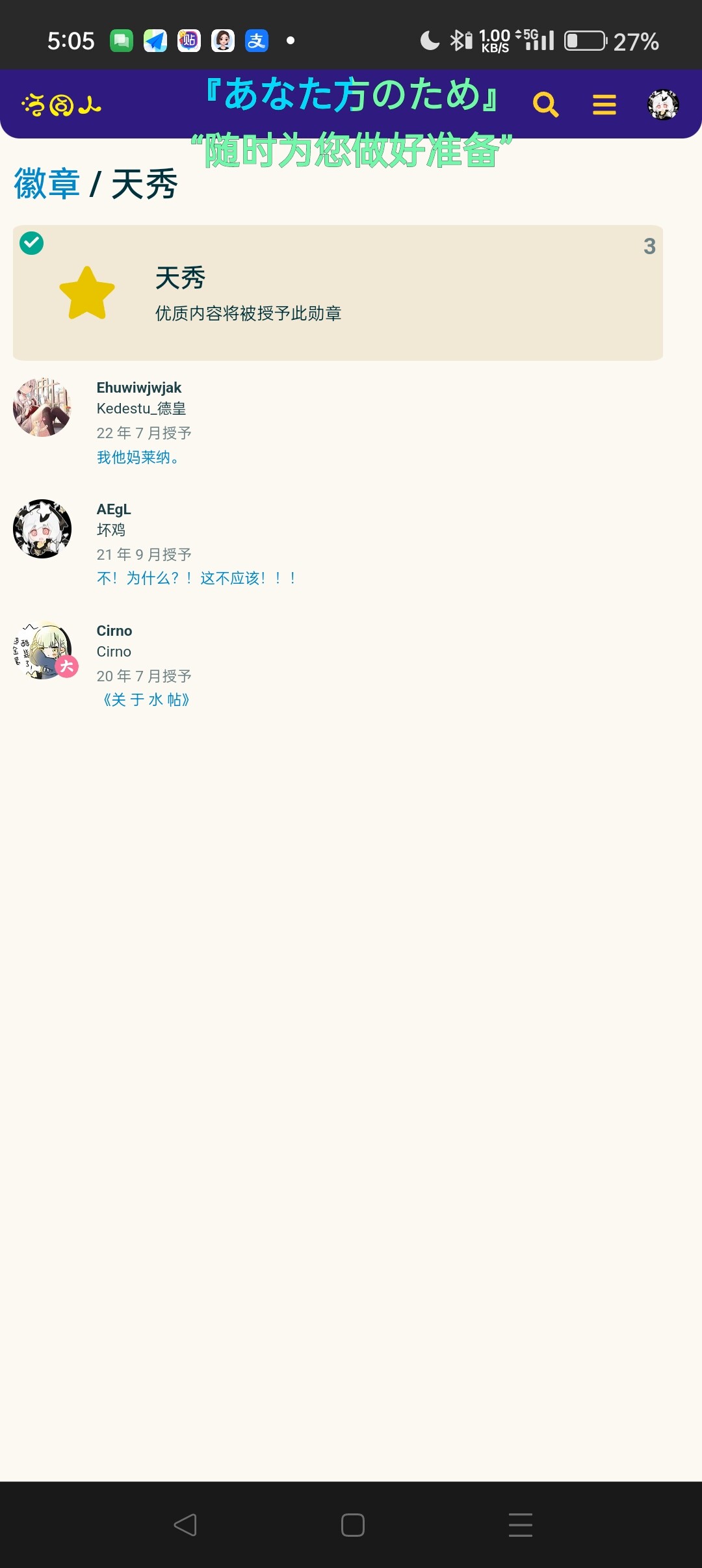Open the post 不！为什么？！这不应该！！！
The height and width of the screenshot is (1568, 702).
click(x=197, y=578)
